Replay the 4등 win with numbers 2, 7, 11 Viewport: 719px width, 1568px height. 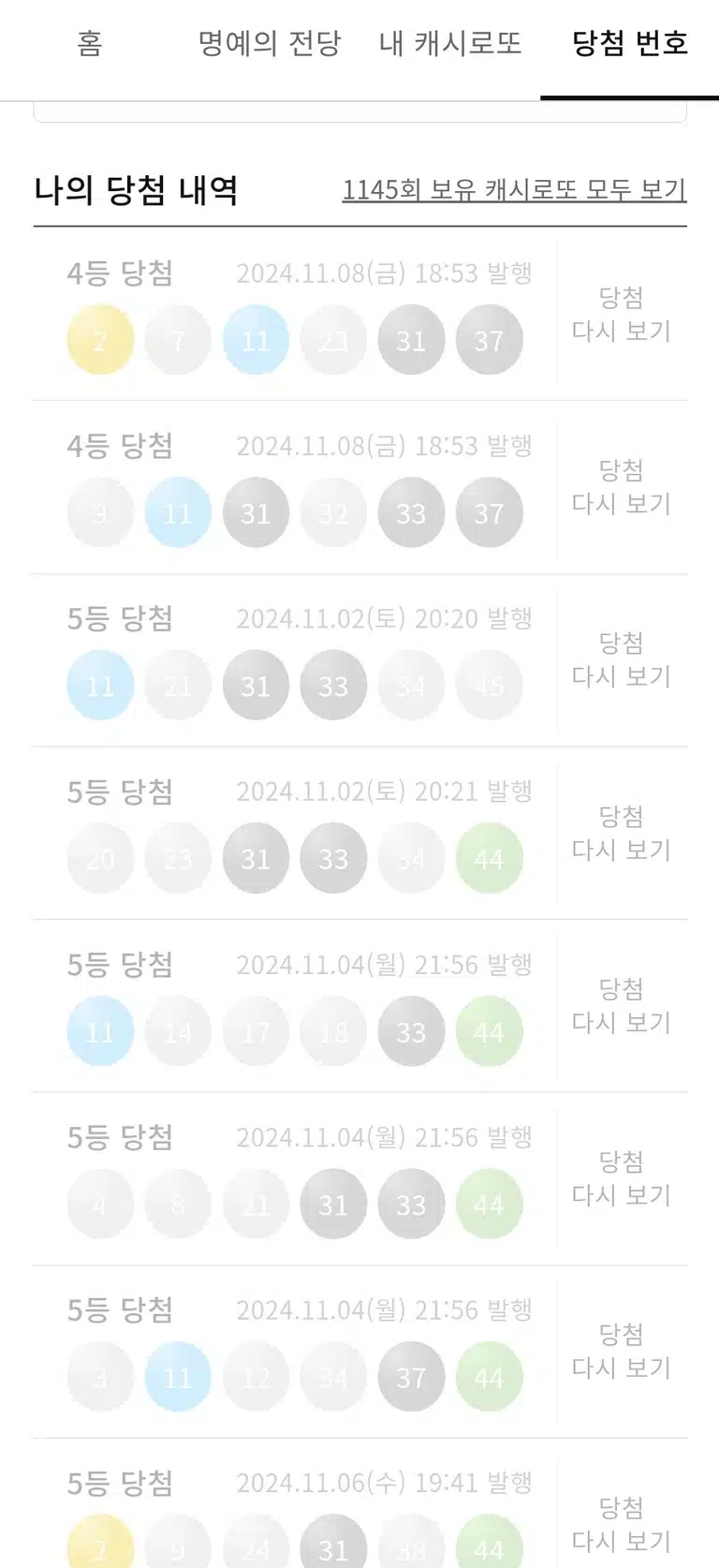coord(622,314)
